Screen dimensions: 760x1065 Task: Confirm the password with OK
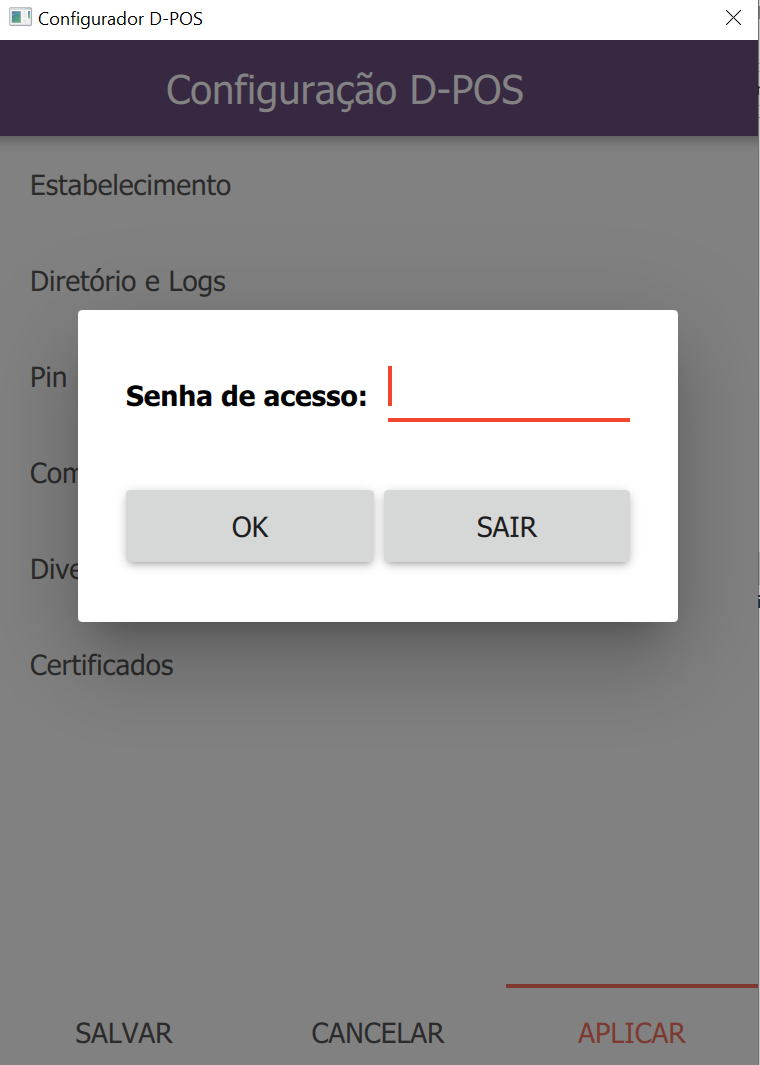tap(250, 526)
